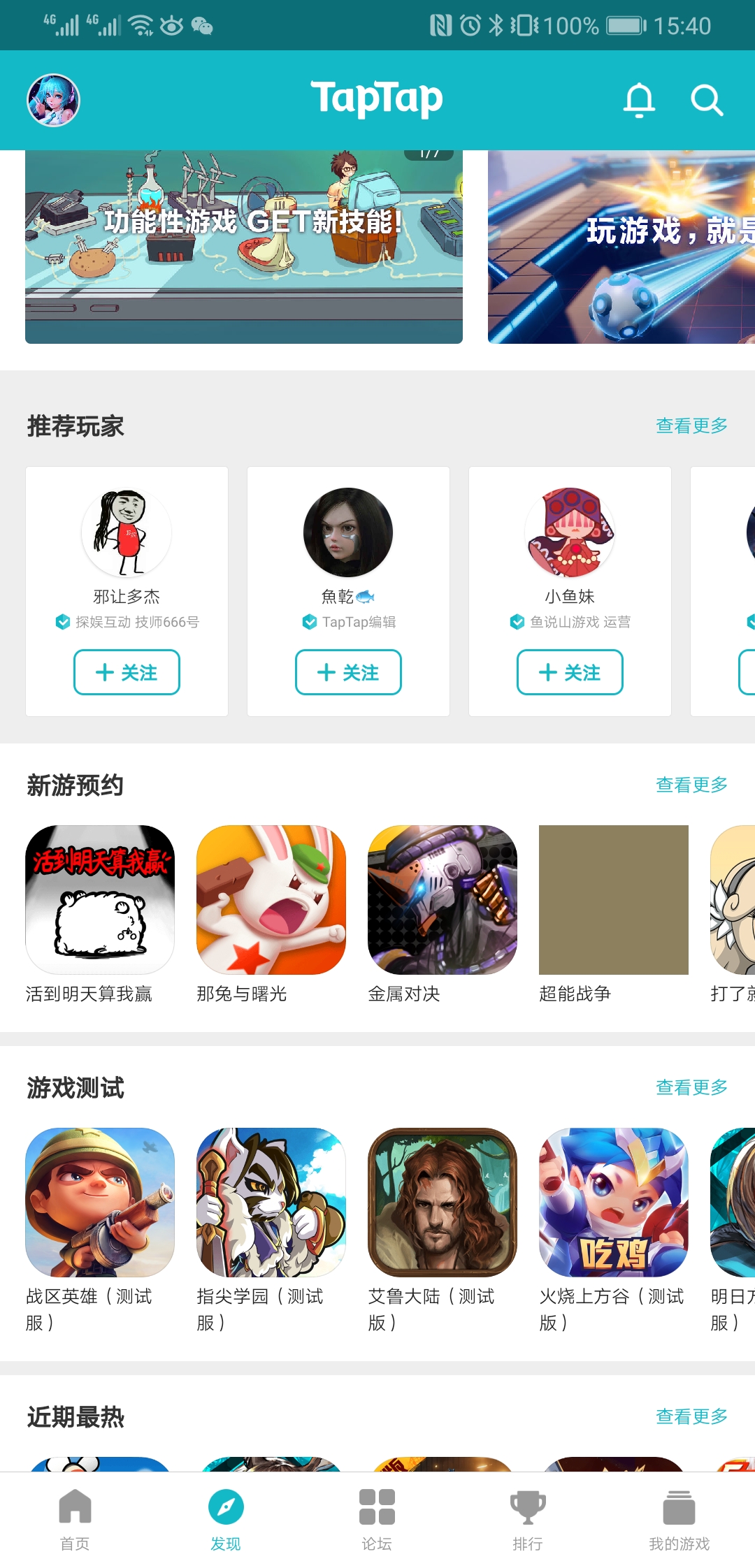Screen dimensions: 755x1568
Task: Open the 功能性游戏 GET新技能 banner
Action: [244, 247]
